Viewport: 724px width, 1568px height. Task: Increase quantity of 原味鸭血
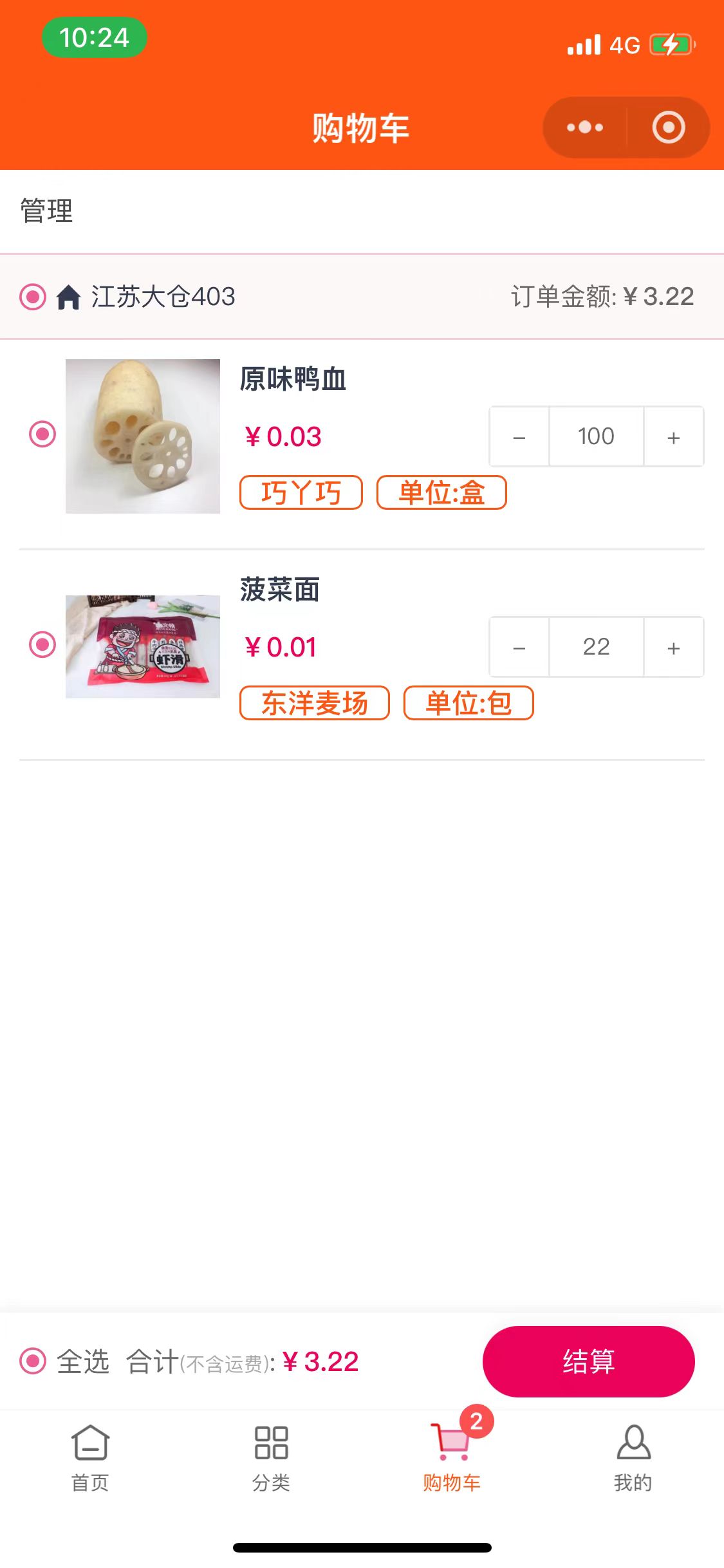[x=673, y=437]
